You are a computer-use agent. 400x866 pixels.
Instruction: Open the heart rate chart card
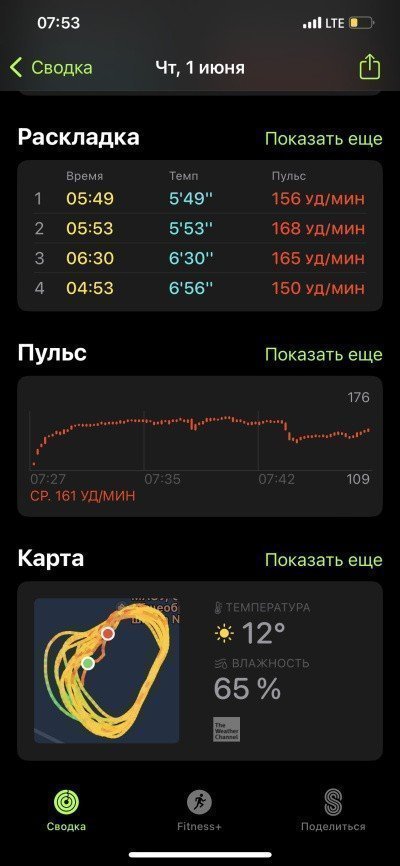[200, 446]
